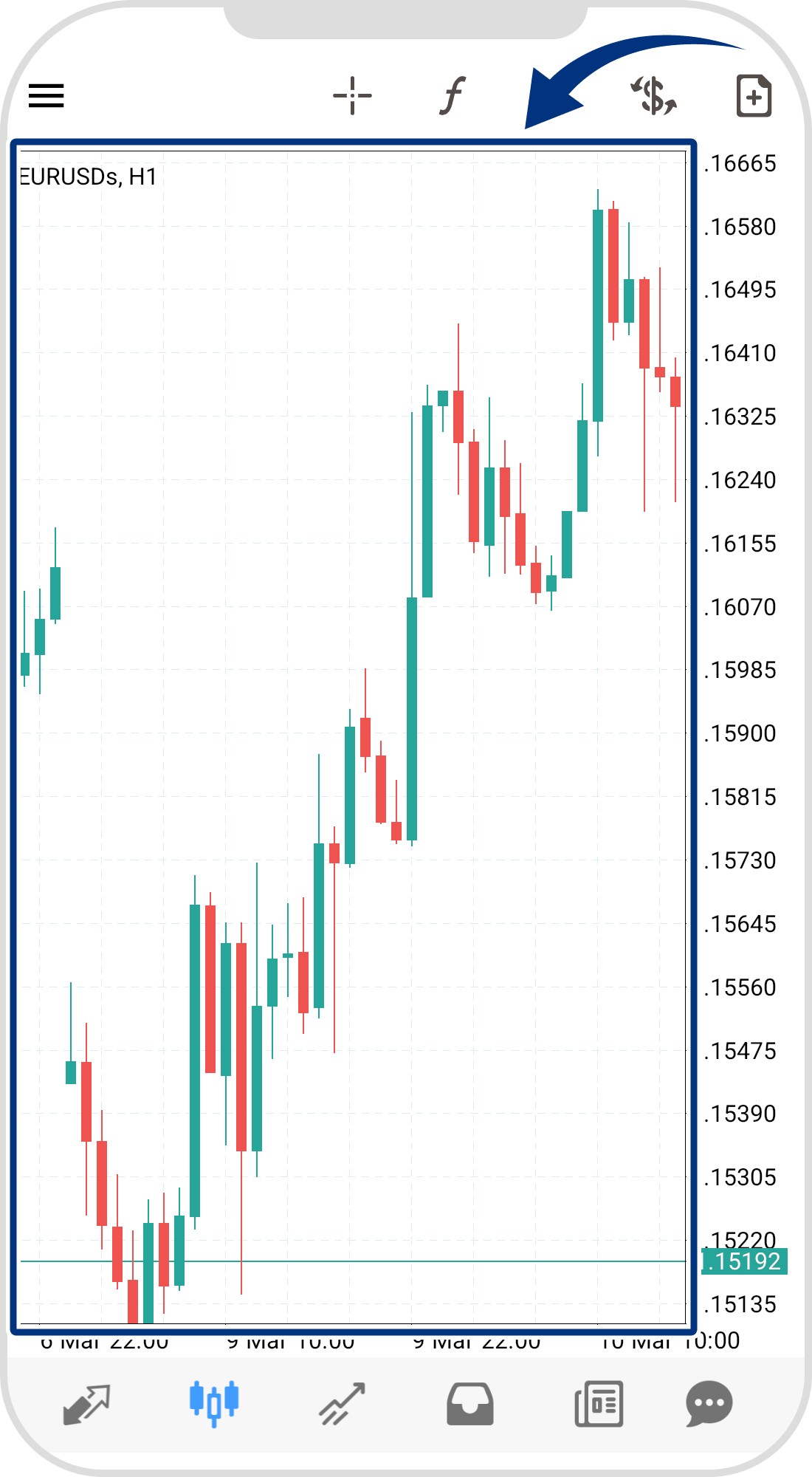The image size is (812, 1477).
Task: Switch to the News tab
Action: (599, 1404)
